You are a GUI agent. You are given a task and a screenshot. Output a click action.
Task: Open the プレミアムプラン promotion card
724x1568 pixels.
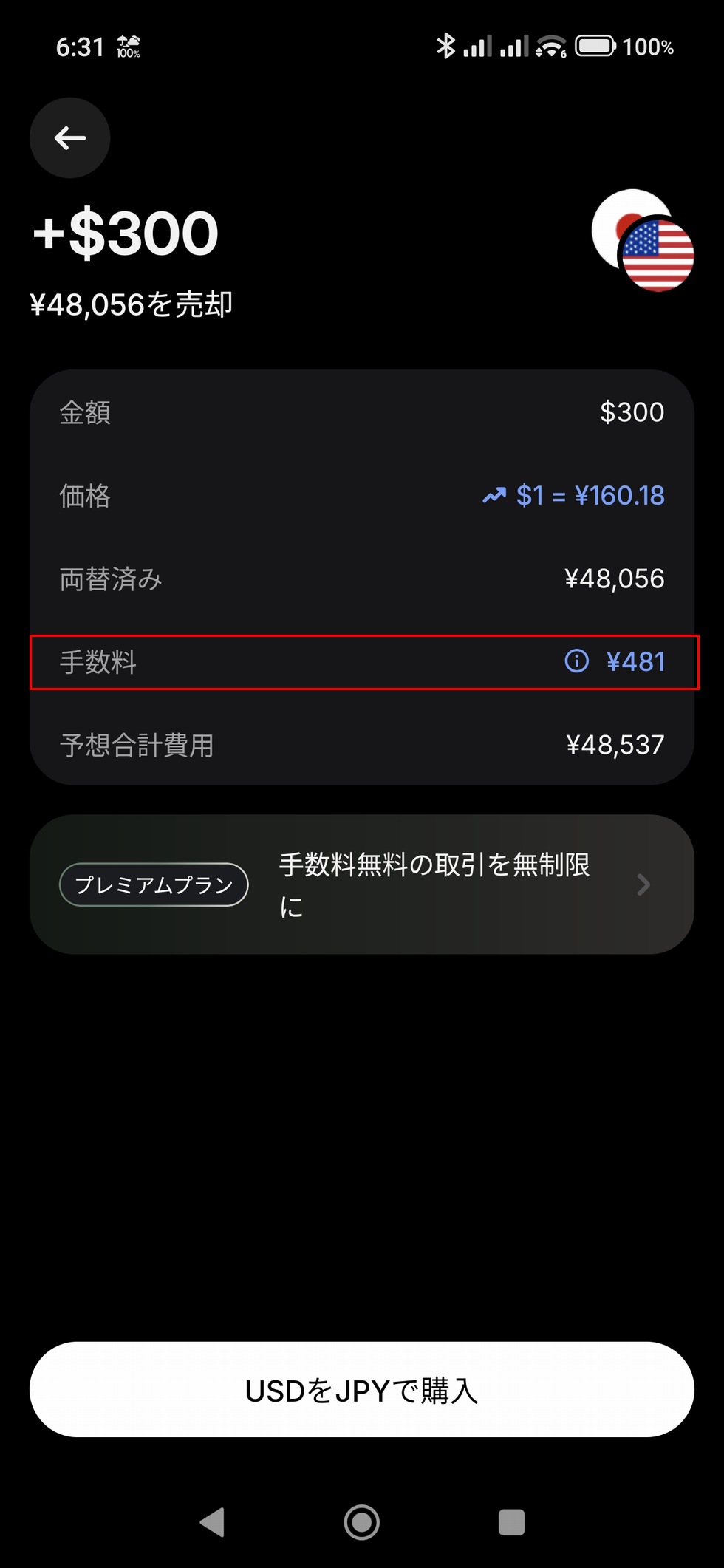pos(361,884)
